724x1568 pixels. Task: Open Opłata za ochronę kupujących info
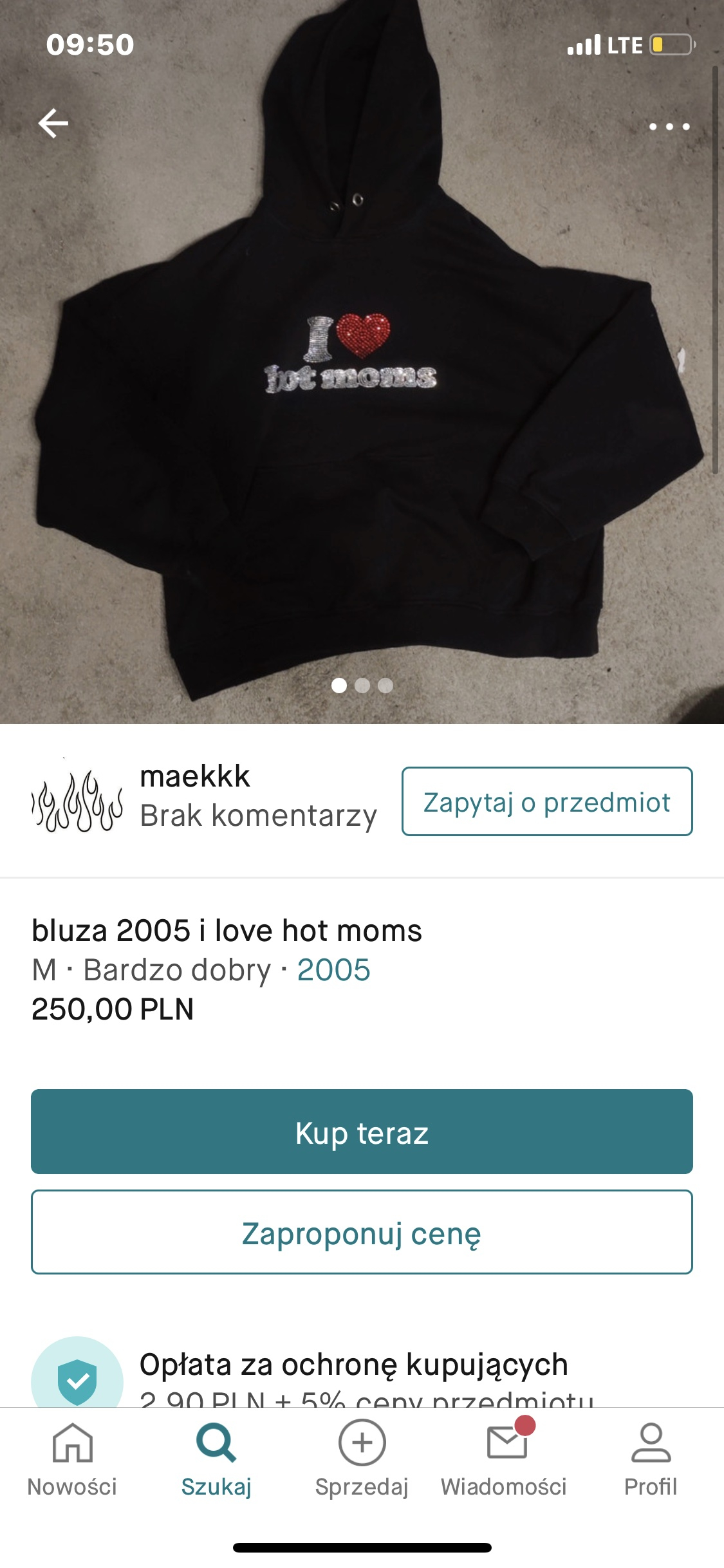pyautogui.click(x=353, y=1365)
